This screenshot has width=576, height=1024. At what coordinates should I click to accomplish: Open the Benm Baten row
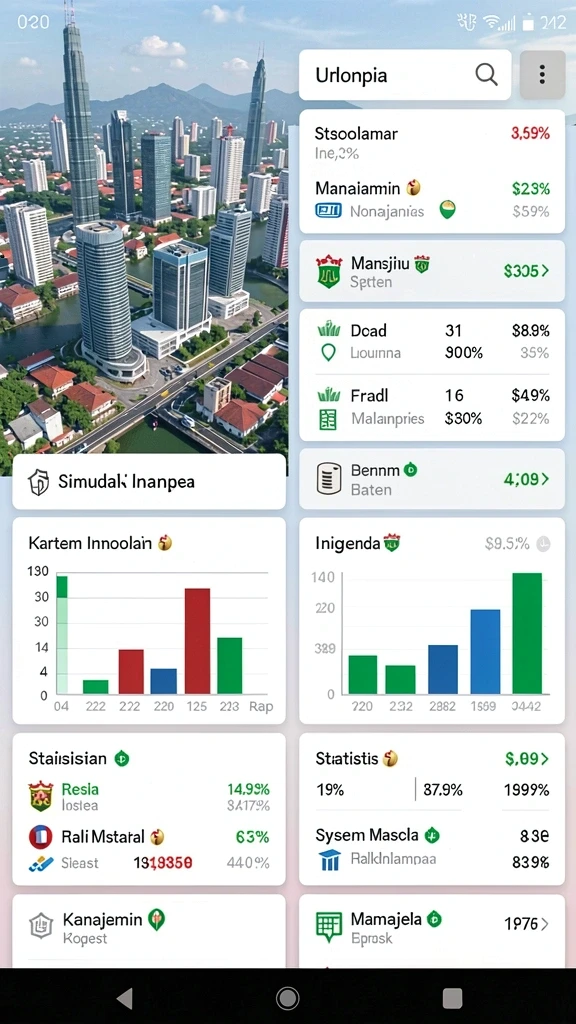coord(432,479)
